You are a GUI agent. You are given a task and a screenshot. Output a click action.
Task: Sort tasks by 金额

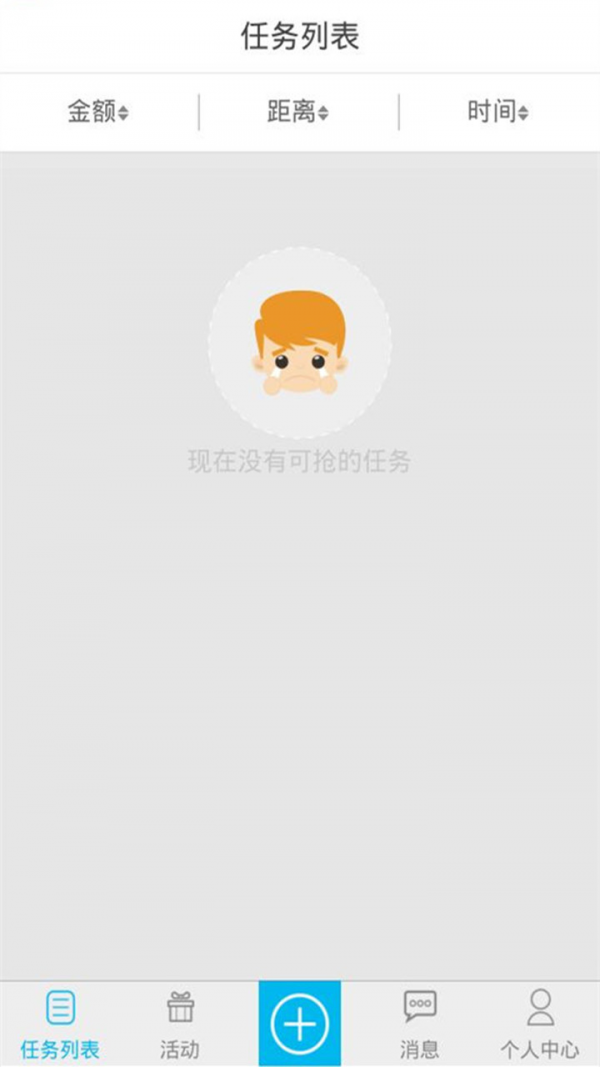tap(98, 112)
